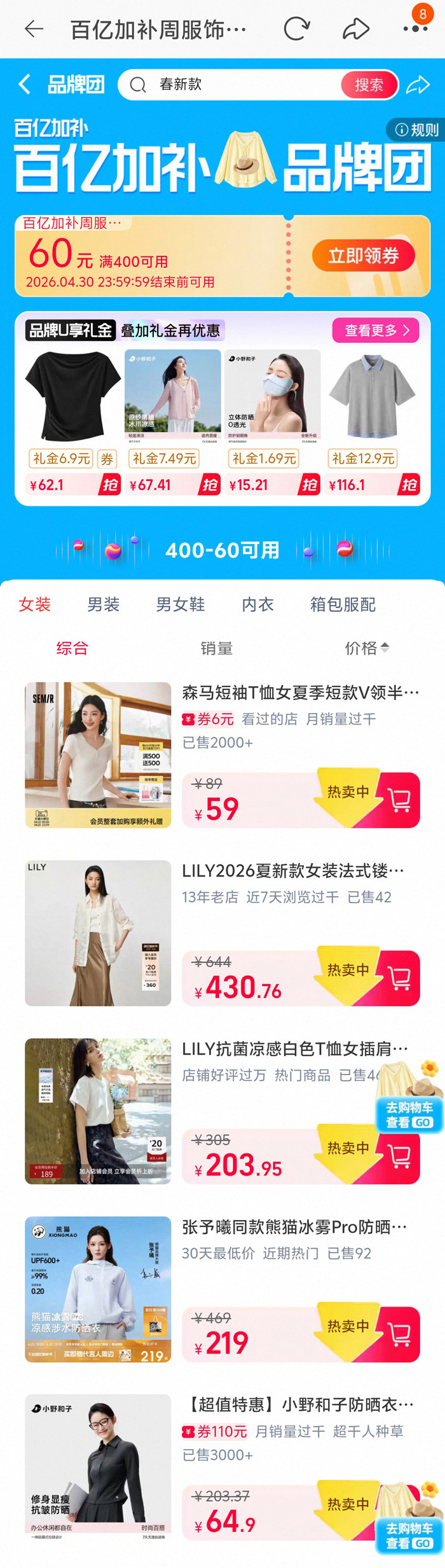Switch to the 内衣 tab
445x1568 pixels.
tap(257, 604)
